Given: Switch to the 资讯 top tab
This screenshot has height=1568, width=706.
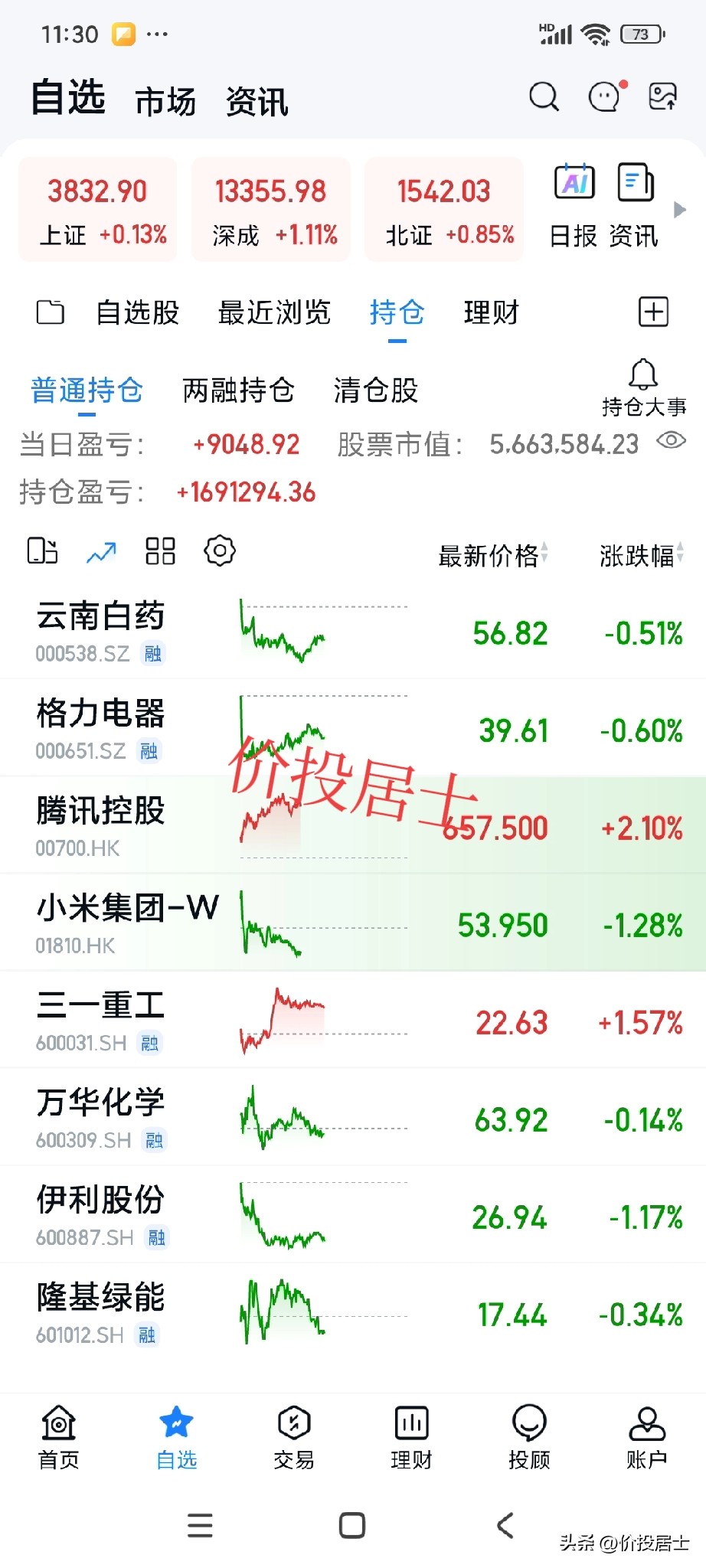Looking at the screenshot, I should (257, 101).
